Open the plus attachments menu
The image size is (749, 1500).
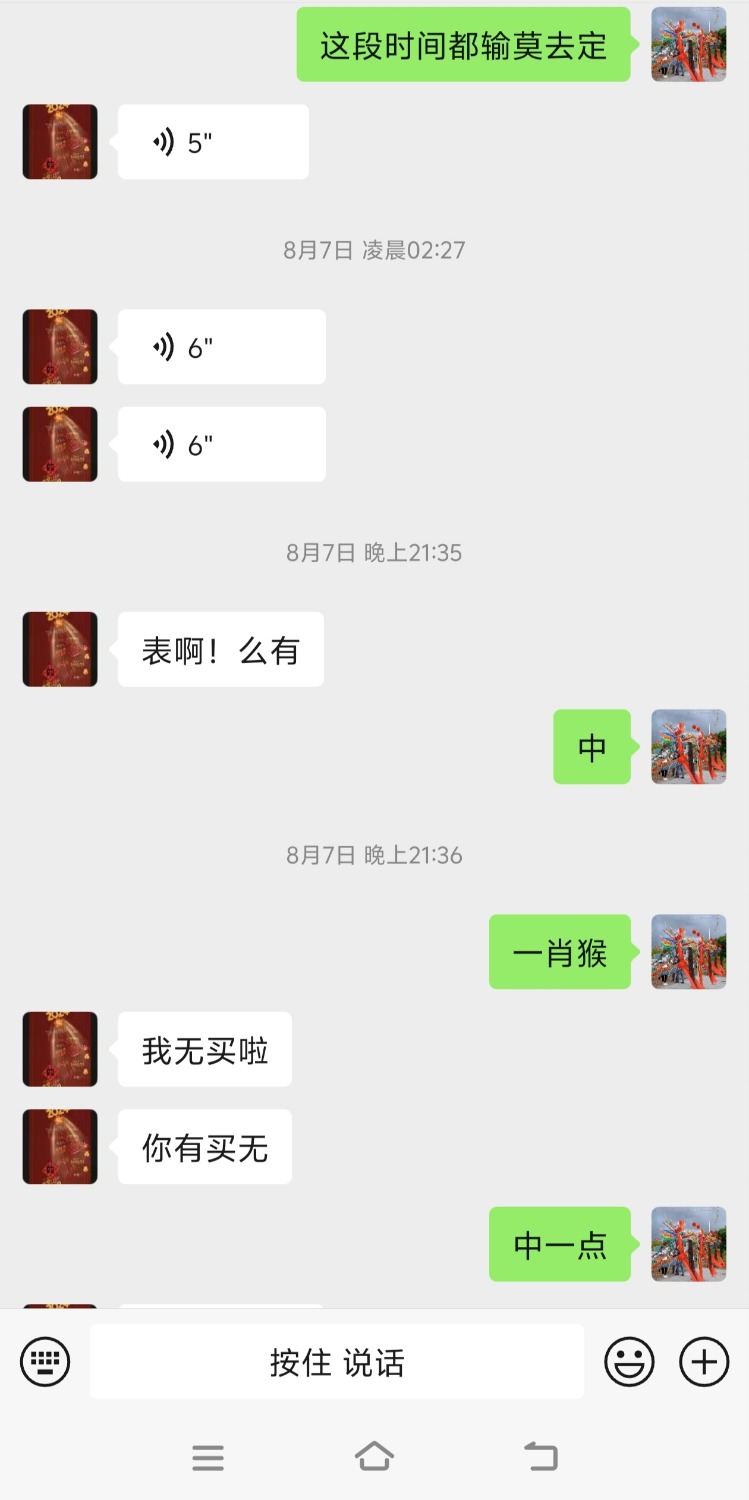coord(704,1362)
